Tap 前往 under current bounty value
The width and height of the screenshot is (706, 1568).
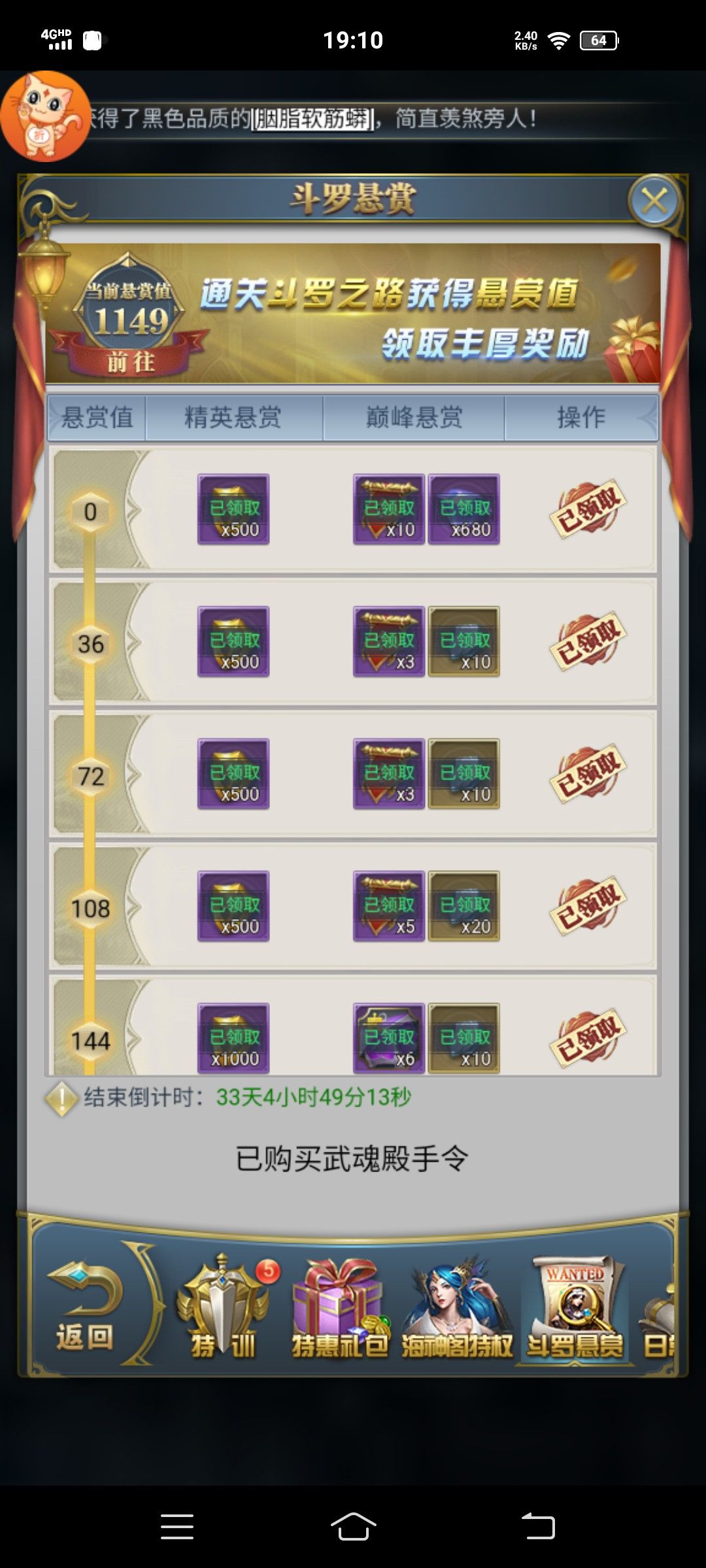[131, 361]
